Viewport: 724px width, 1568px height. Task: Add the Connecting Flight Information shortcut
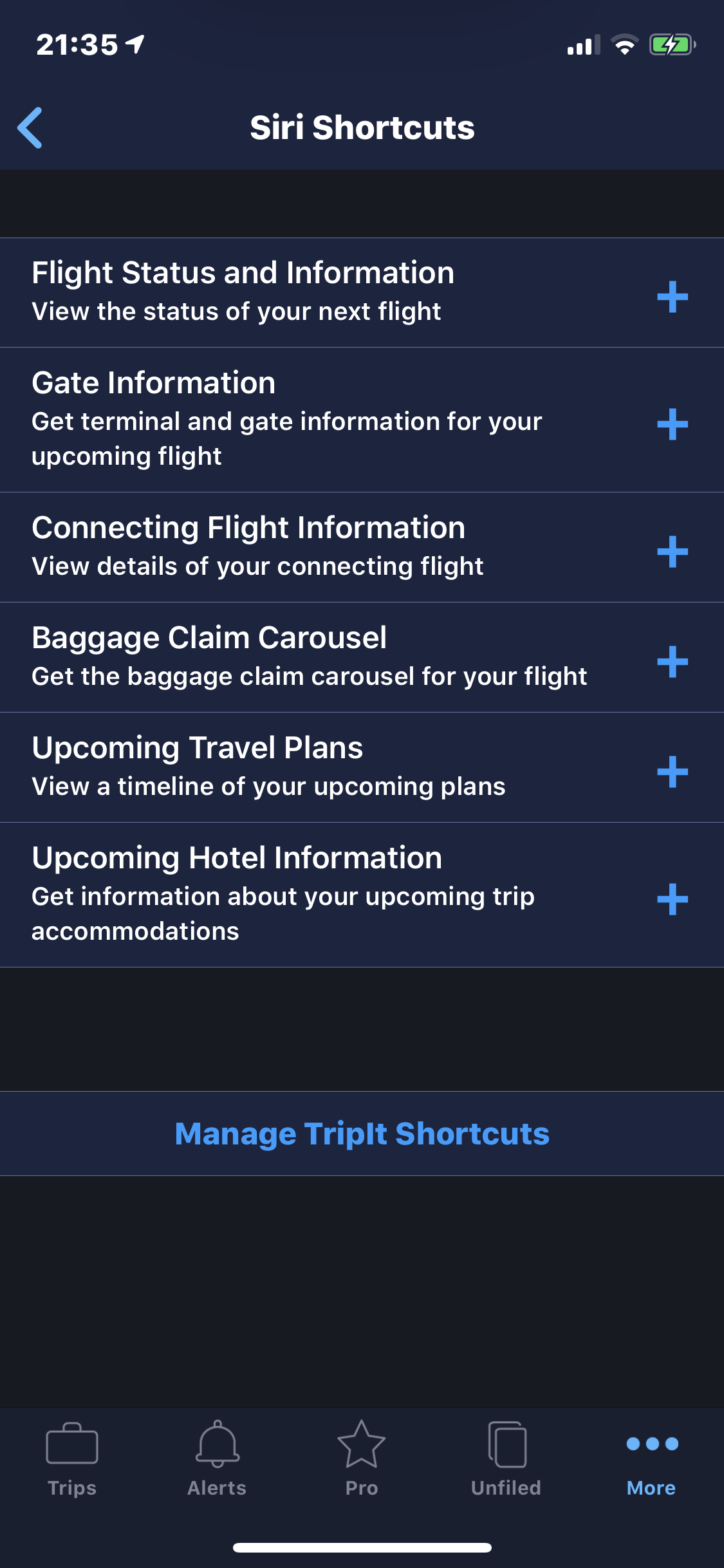(672, 552)
